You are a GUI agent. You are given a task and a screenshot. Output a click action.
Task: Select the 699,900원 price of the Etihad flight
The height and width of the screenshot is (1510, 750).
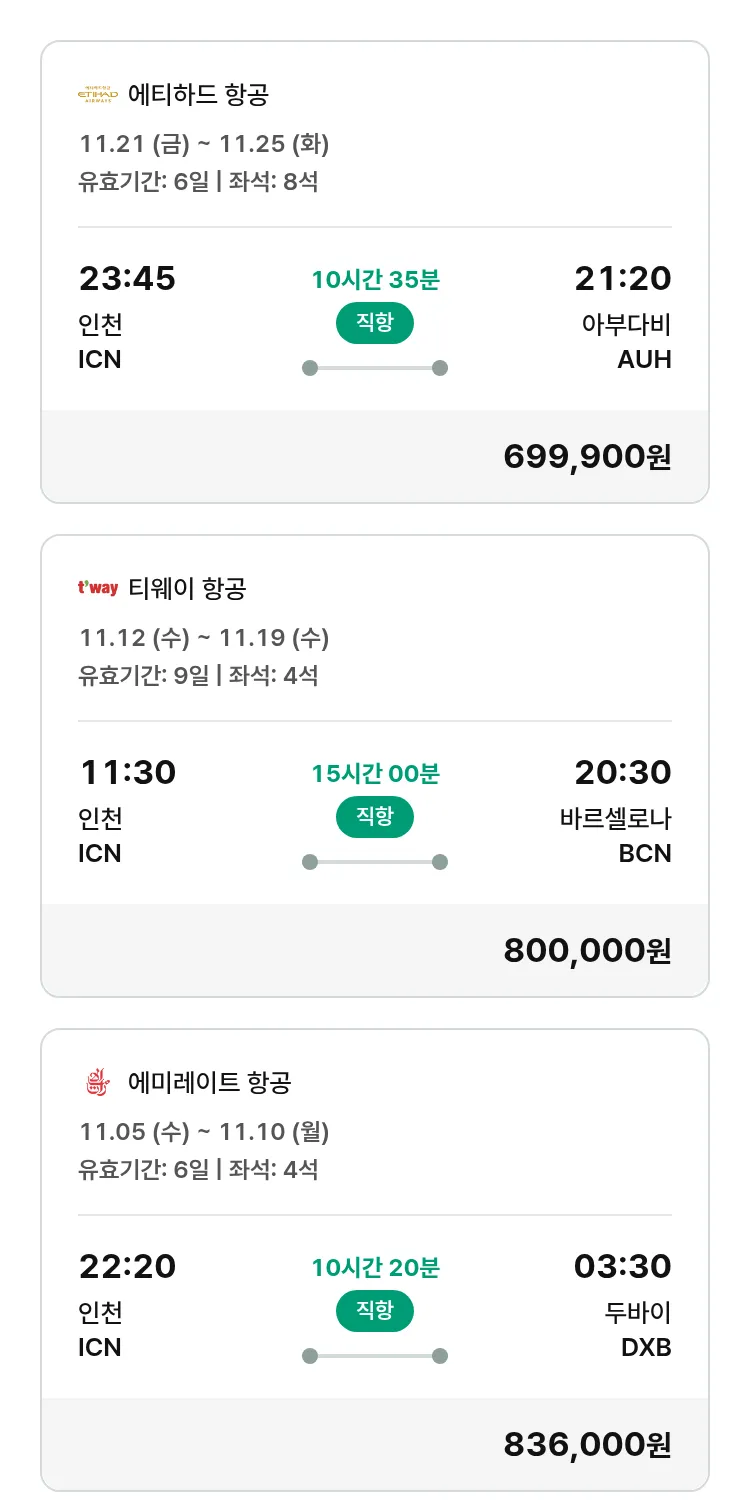588,455
